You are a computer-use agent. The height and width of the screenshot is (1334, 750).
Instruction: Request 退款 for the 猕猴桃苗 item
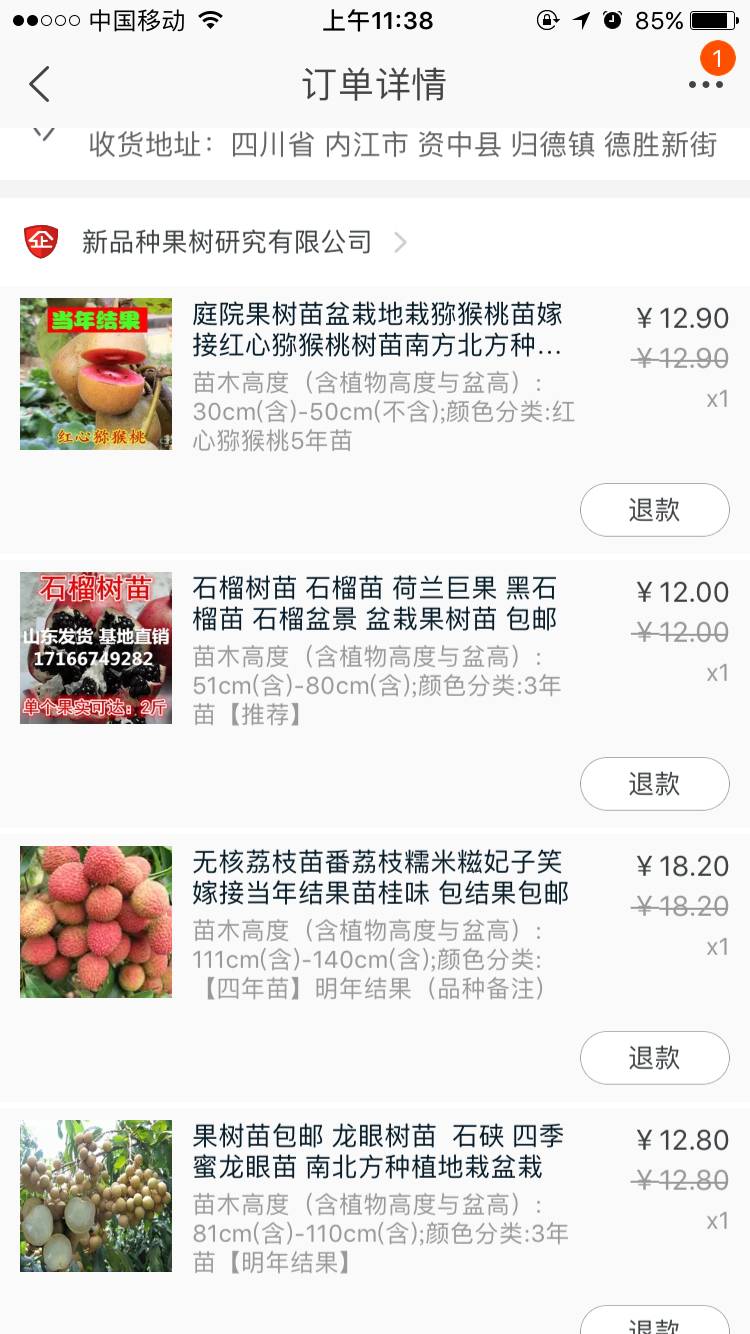click(x=654, y=510)
